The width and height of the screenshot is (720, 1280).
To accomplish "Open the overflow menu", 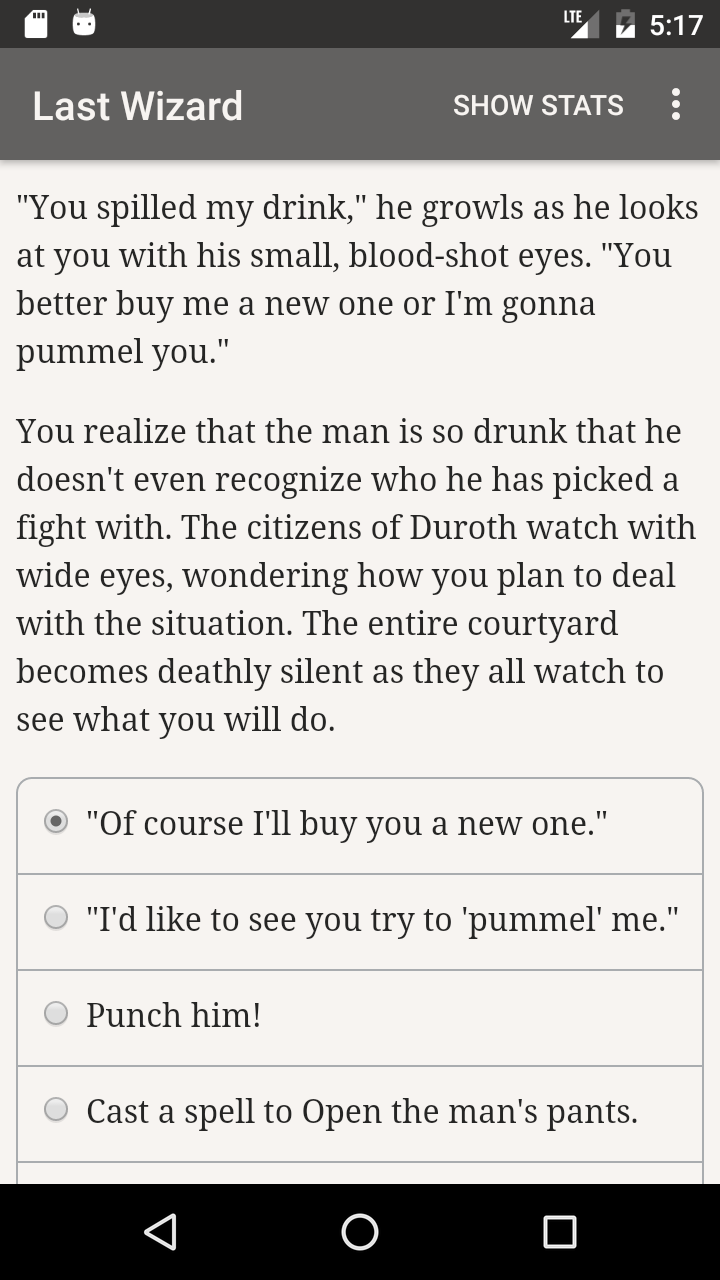I will point(676,105).
